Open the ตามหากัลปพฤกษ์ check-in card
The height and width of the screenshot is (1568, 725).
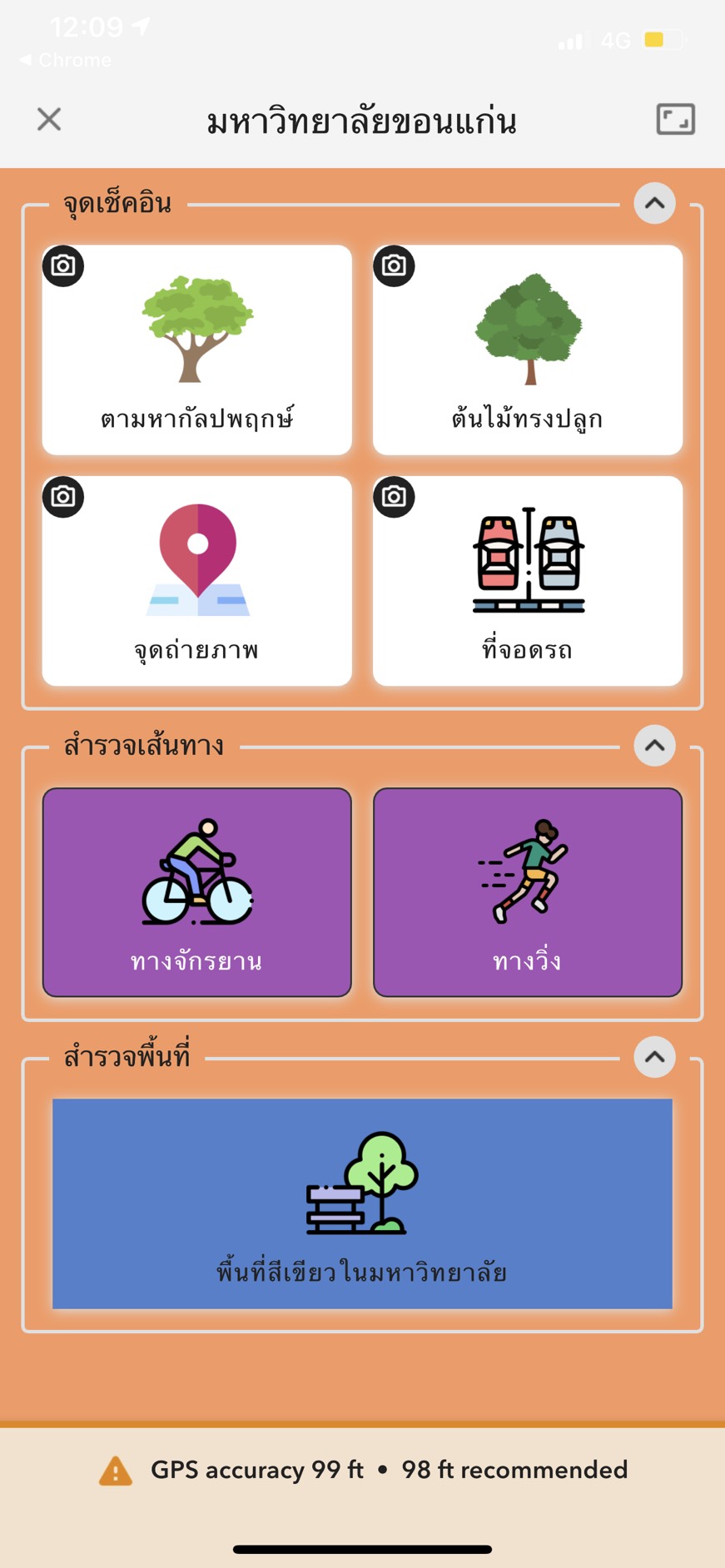coord(197,350)
